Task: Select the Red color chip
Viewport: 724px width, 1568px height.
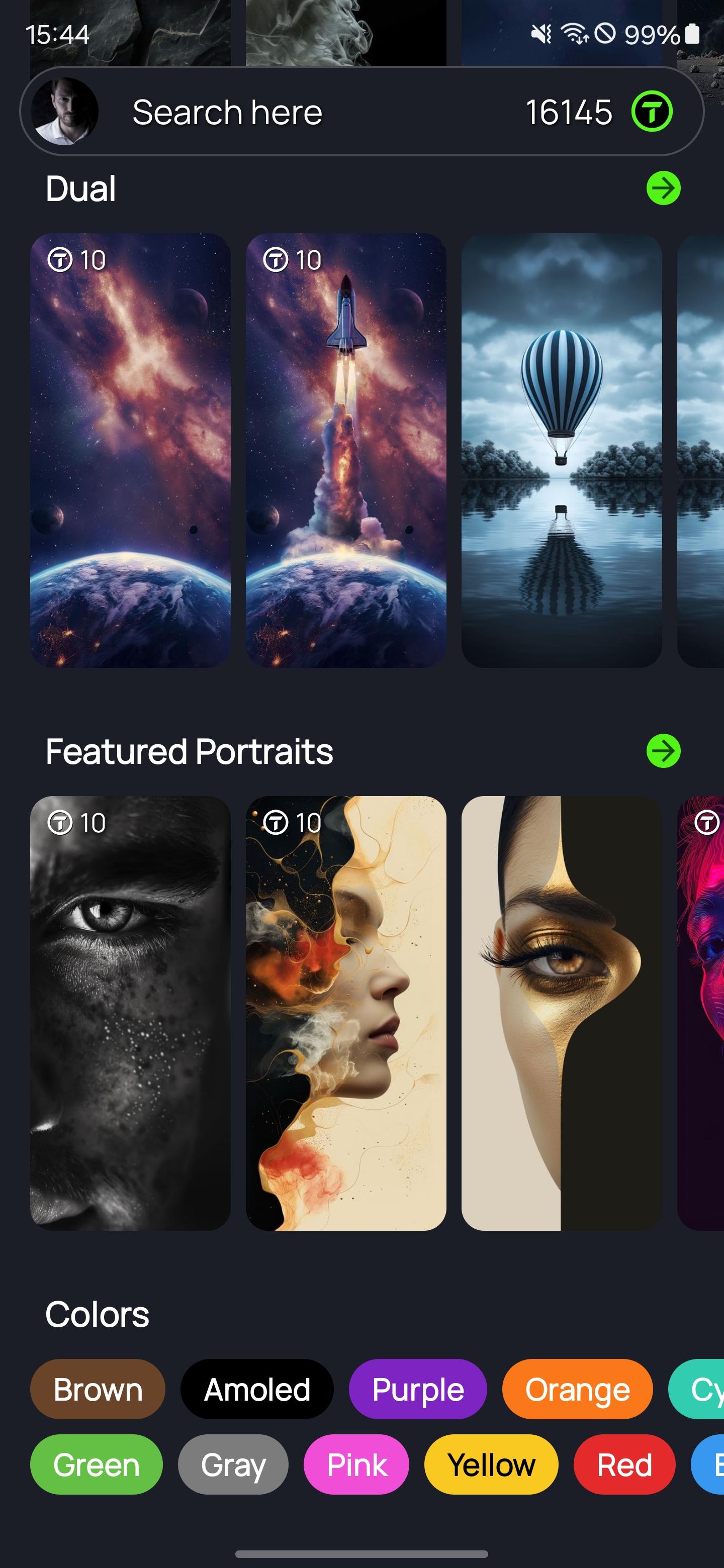Action: [624, 1464]
